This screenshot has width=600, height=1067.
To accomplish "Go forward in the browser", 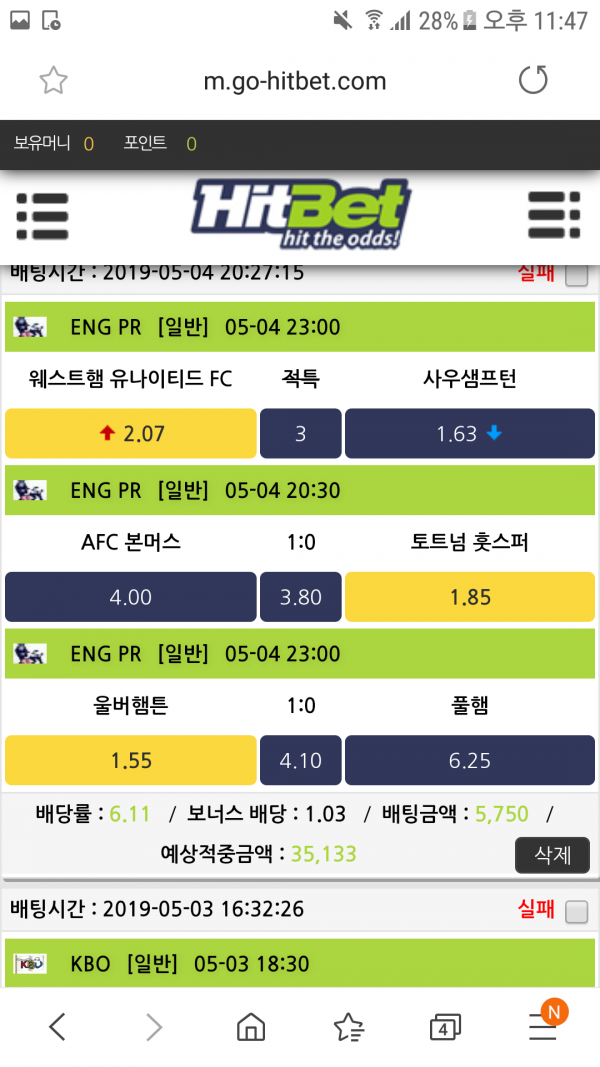I will 153,1026.
